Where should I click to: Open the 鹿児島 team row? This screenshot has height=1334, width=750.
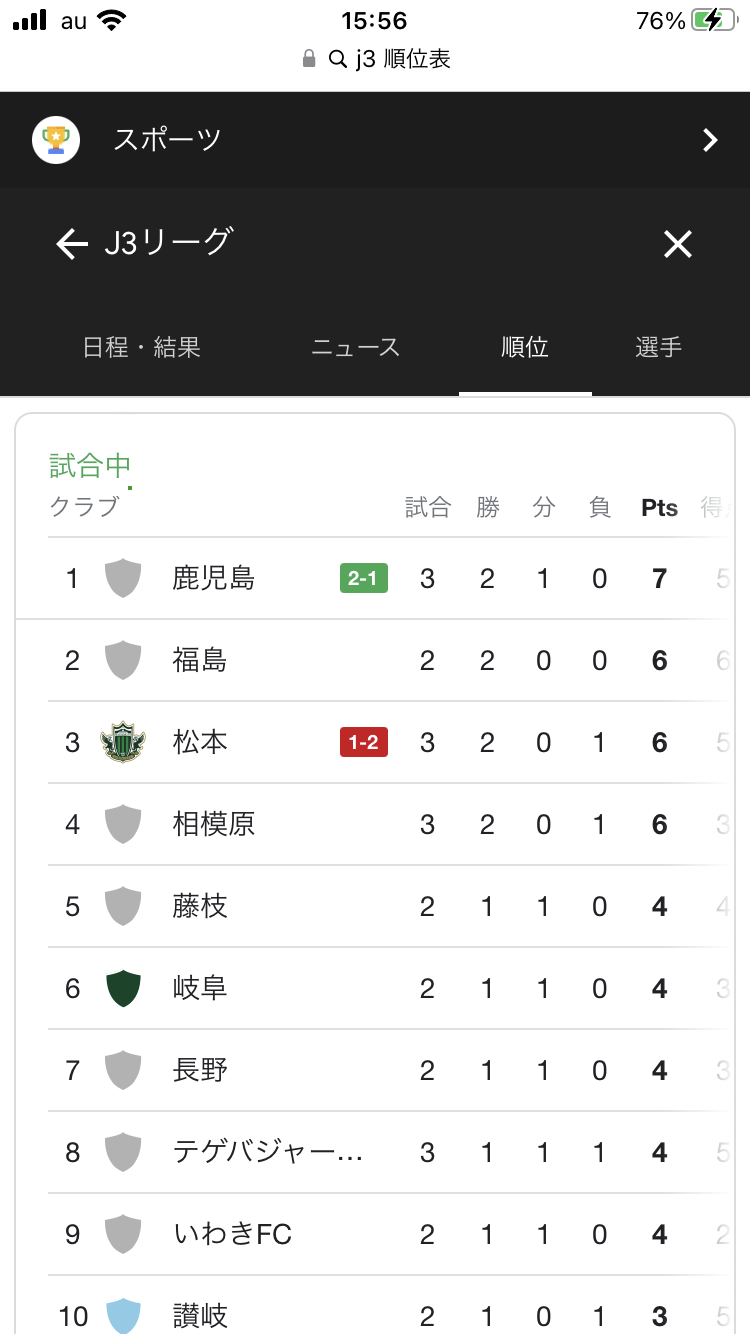tap(389, 578)
